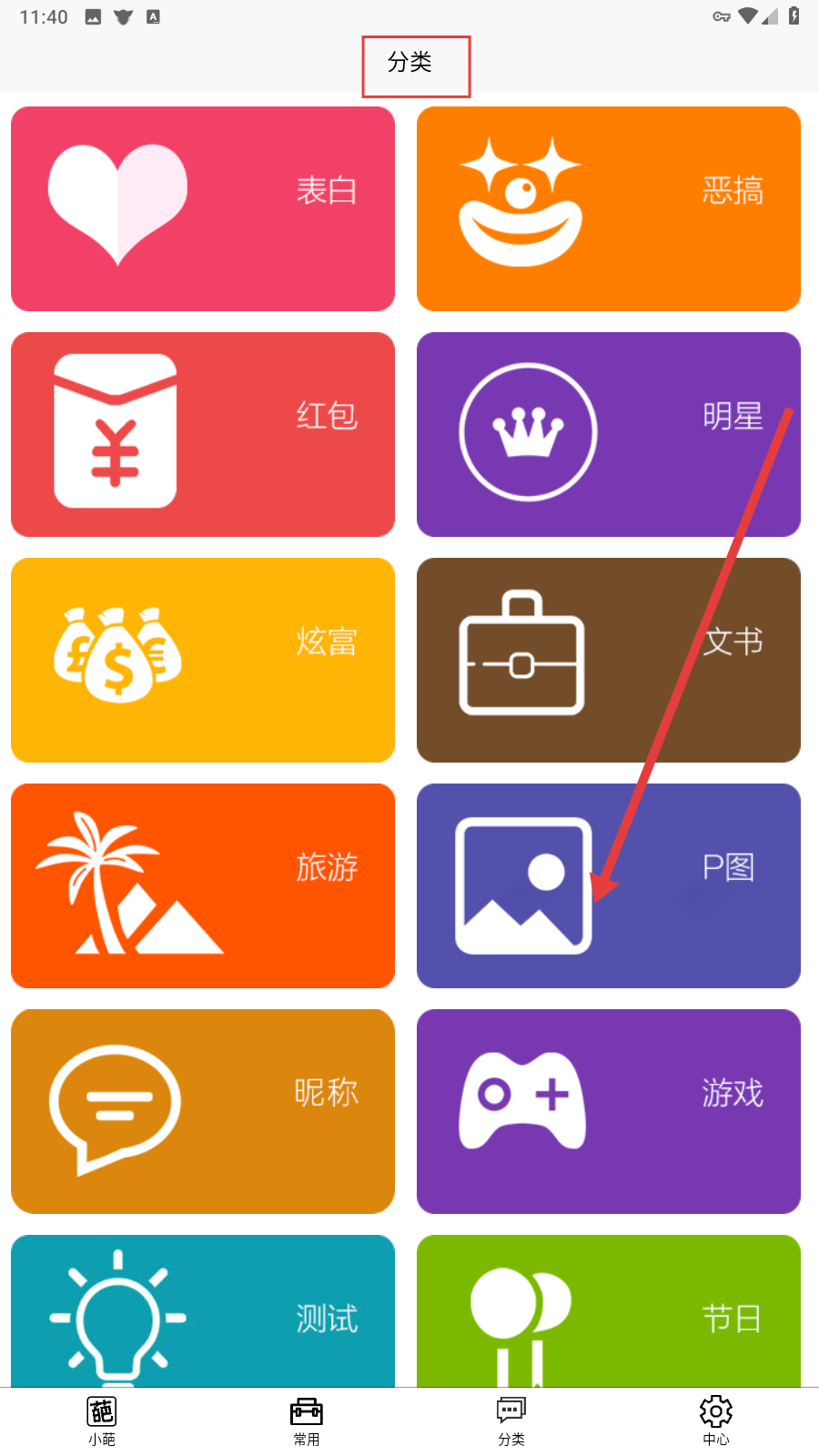819x1456 pixels.
Task: Select the 炫富 category card
Action: [x=203, y=660]
